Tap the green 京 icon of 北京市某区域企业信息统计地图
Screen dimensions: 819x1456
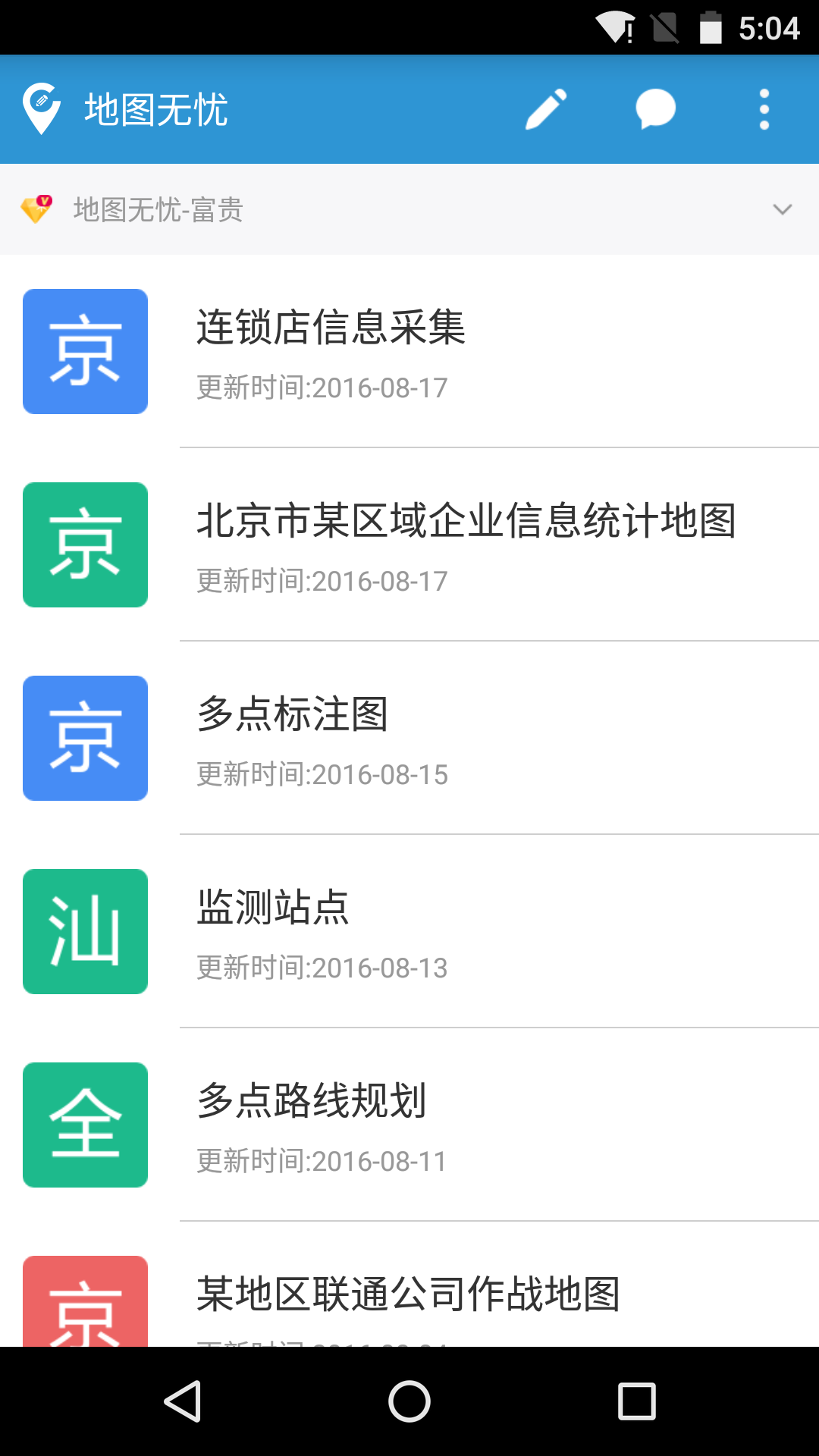tap(85, 544)
